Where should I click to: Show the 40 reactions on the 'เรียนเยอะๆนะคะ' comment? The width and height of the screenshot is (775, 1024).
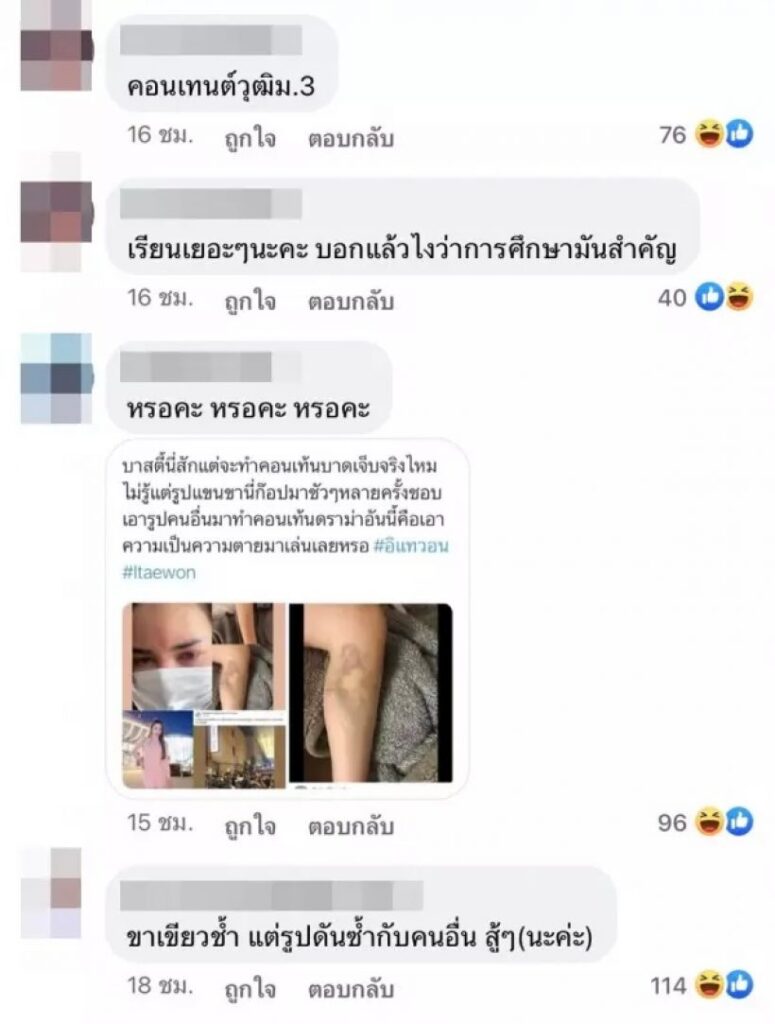pyautogui.click(x=706, y=297)
